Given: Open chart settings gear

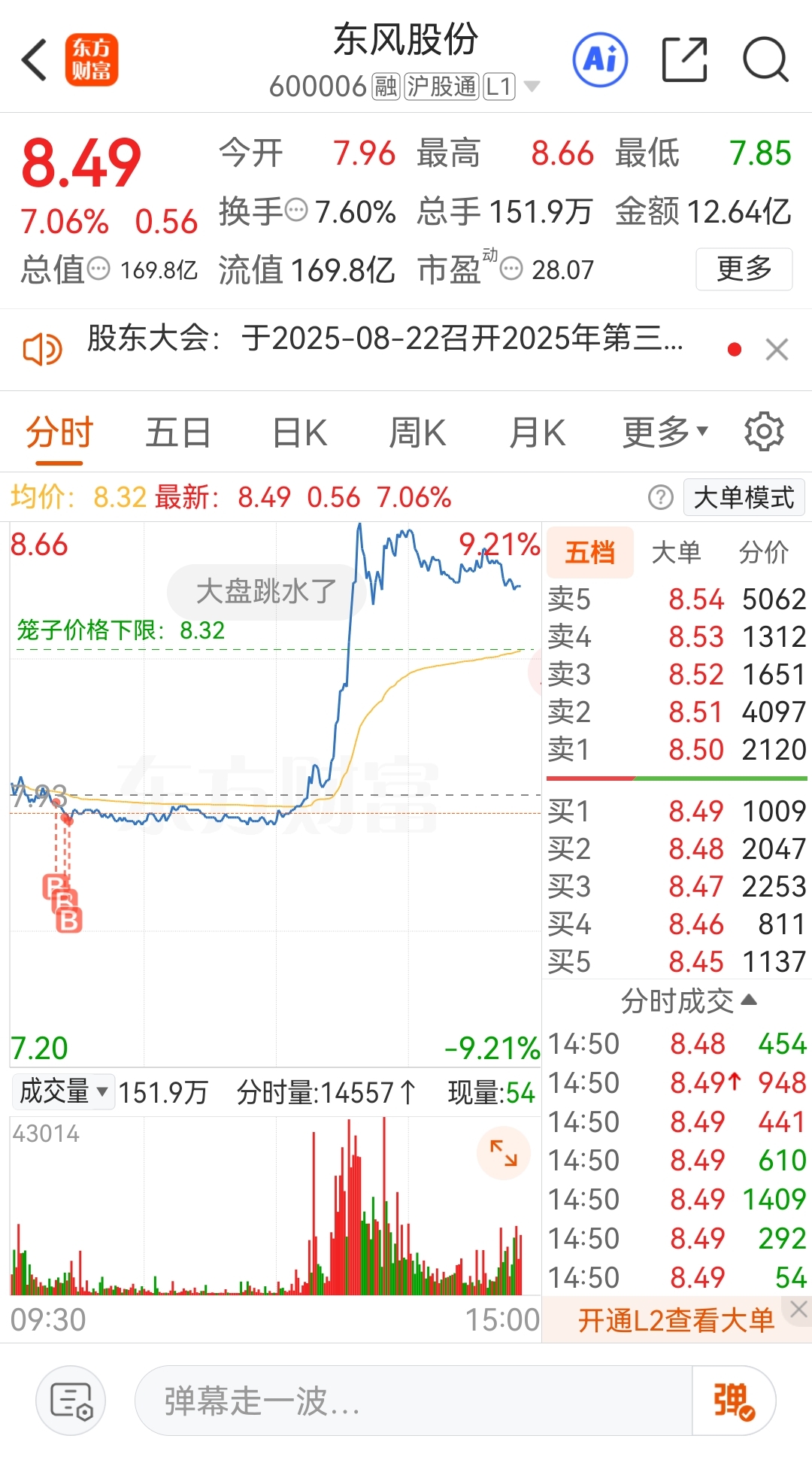Looking at the screenshot, I should (x=764, y=432).
